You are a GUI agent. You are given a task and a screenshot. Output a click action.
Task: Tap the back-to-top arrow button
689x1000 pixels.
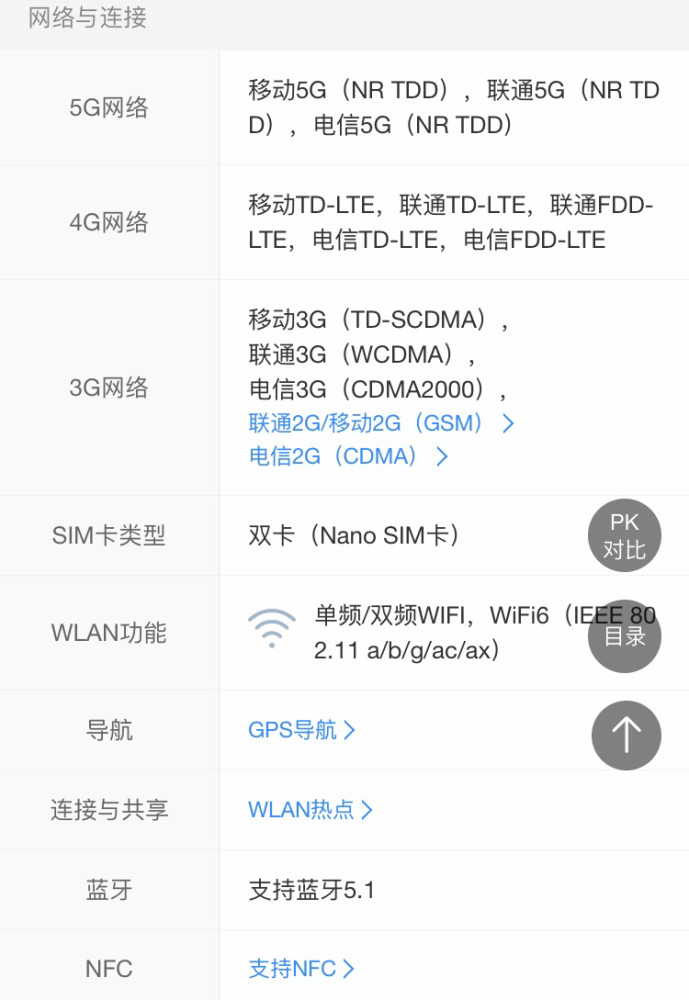[x=626, y=735]
